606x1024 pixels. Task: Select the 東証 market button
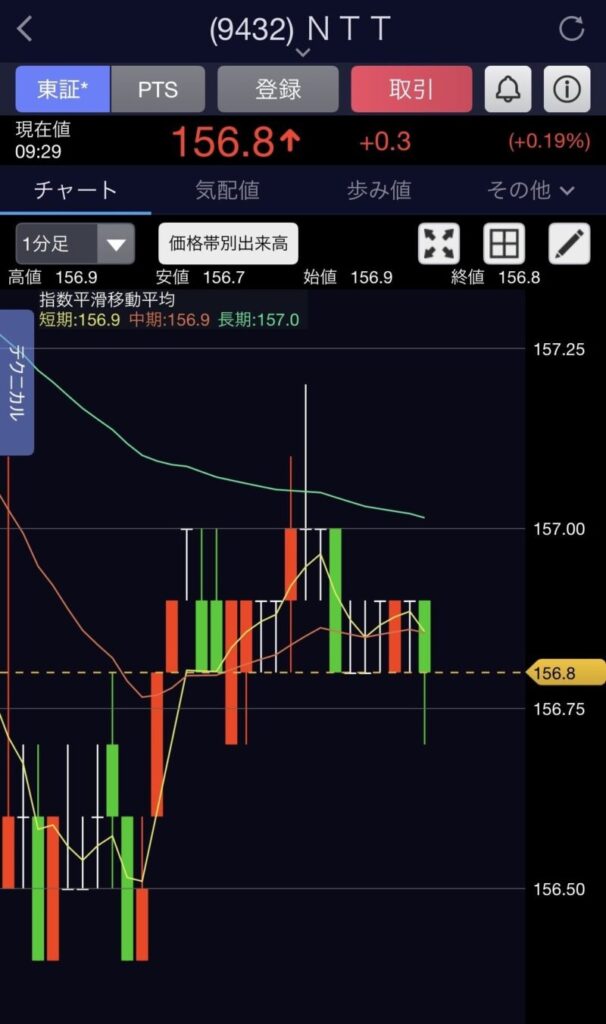click(x=63, y=89)
